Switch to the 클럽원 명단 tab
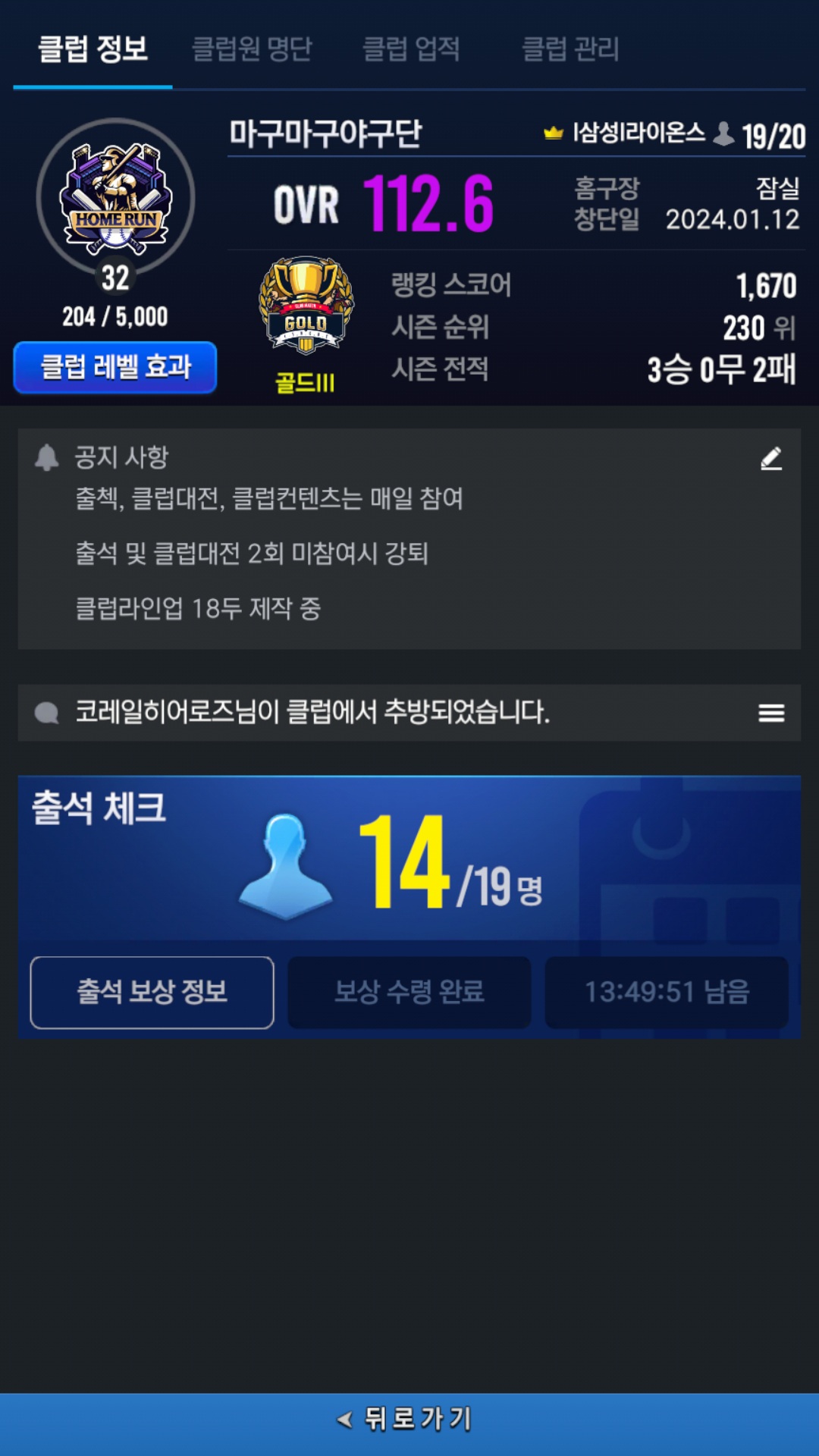This screenshot has width=819, height=1456. (x=252, y=49)
